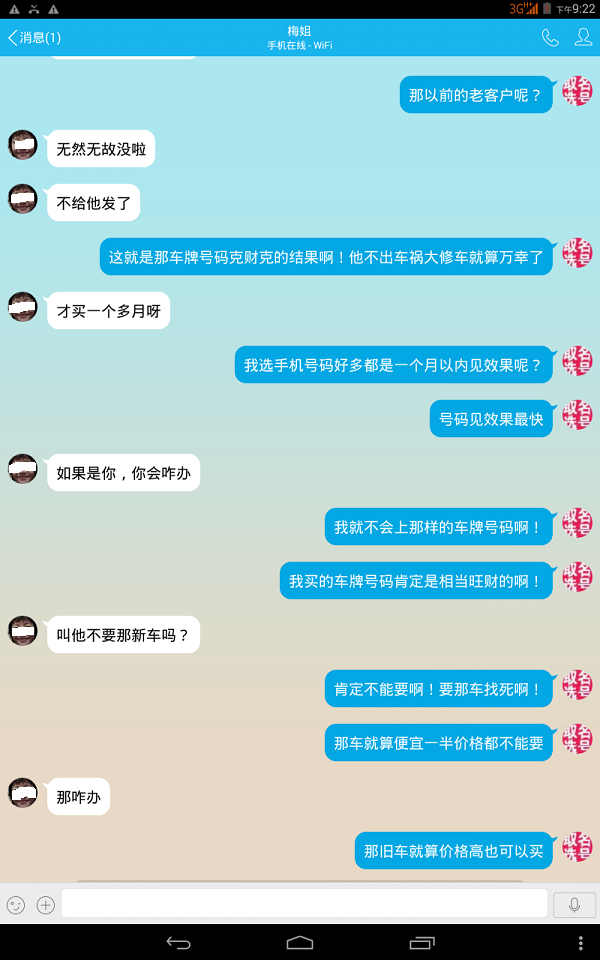
Task: Open the system recent apps view
Action: point(422,942)
